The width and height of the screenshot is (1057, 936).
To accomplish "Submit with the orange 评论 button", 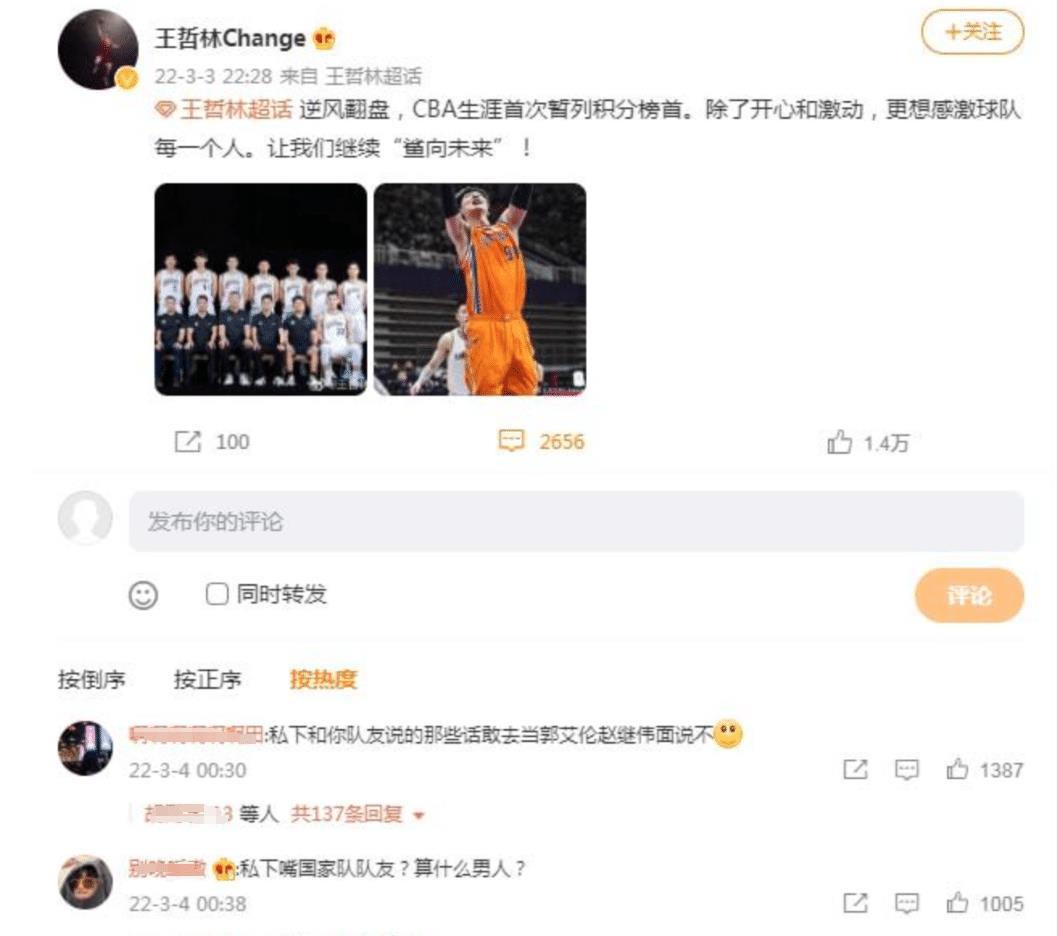I will pos(969,596).
